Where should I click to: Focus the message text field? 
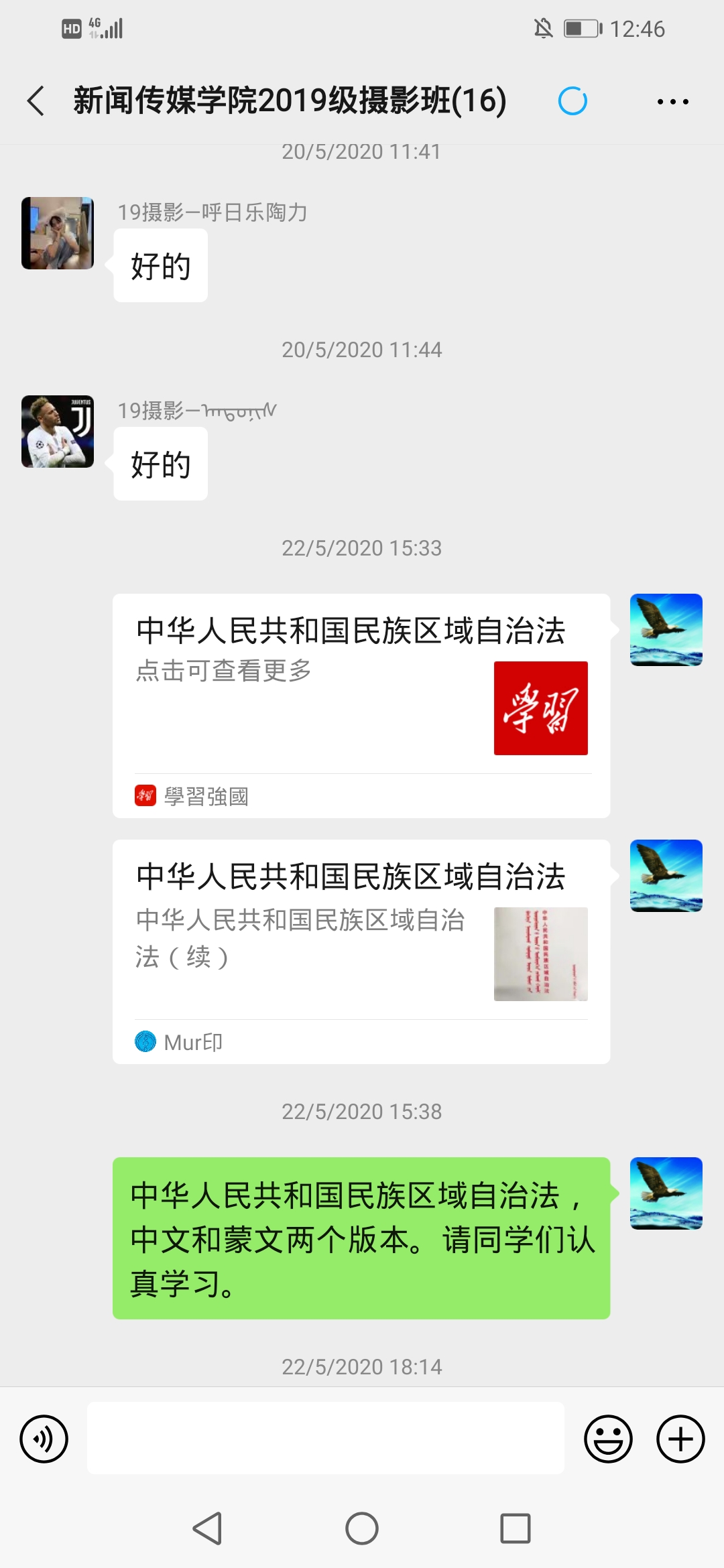click(326, 1439)
